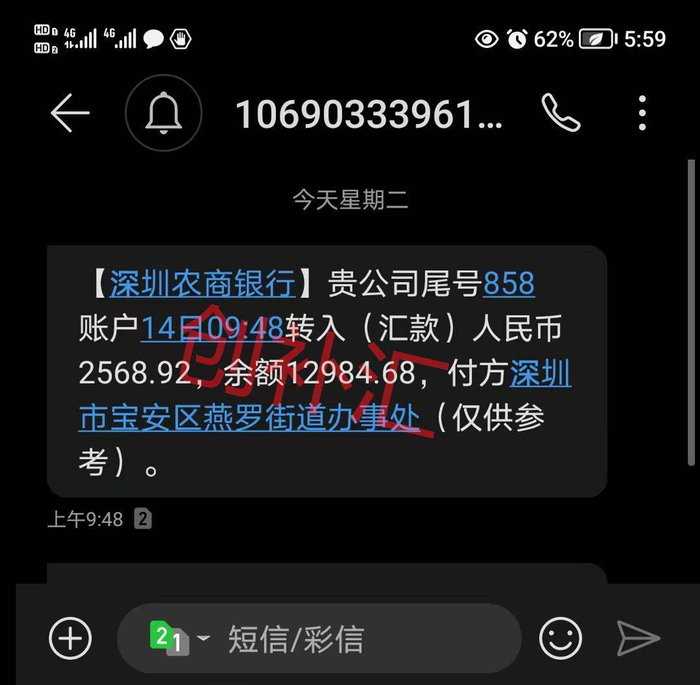Call the sender using the phone icon
This screenshot has height=685, width=700.
tap(561, 113)
